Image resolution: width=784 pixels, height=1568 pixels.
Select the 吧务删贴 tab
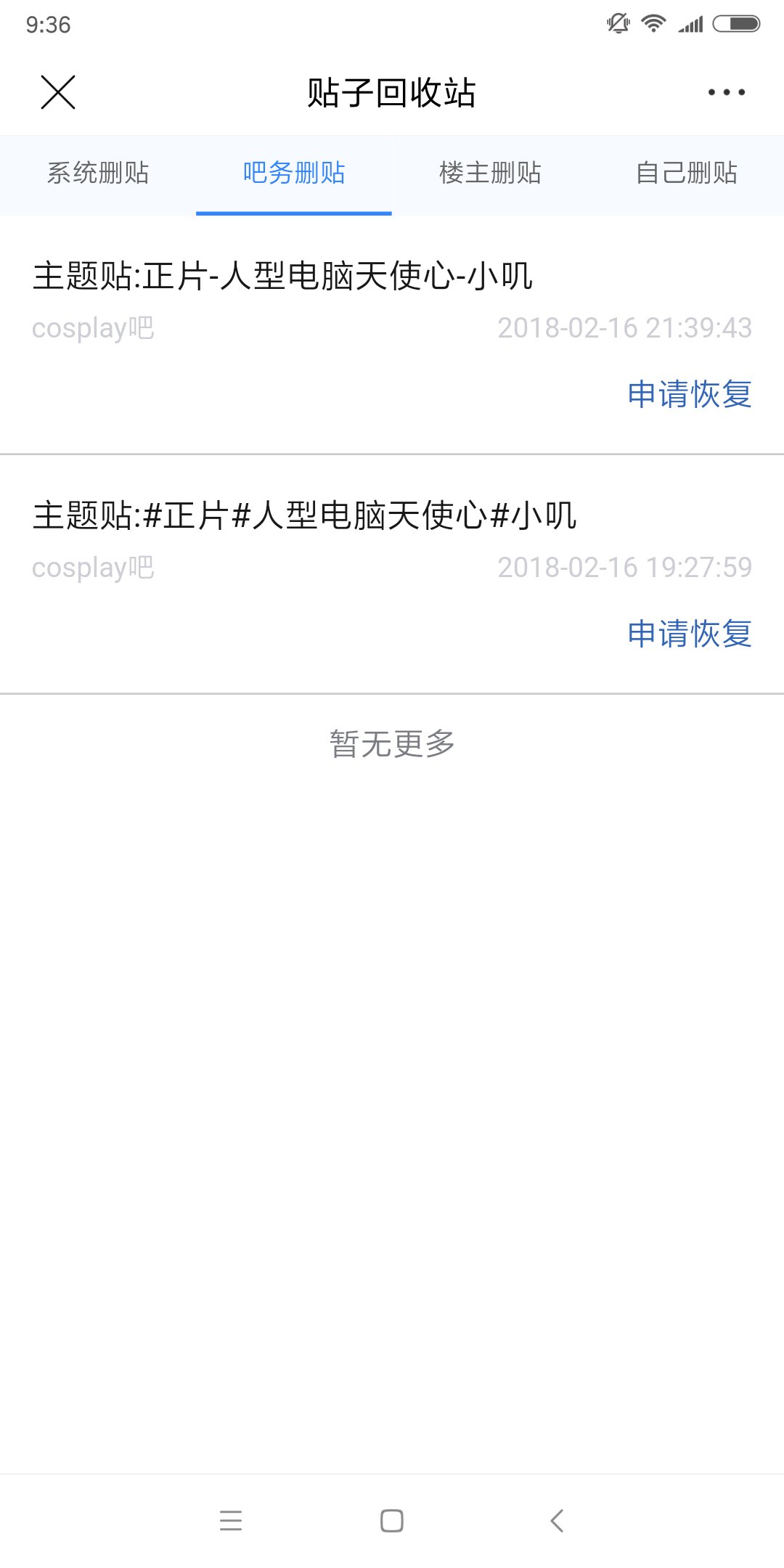[294, 173]
